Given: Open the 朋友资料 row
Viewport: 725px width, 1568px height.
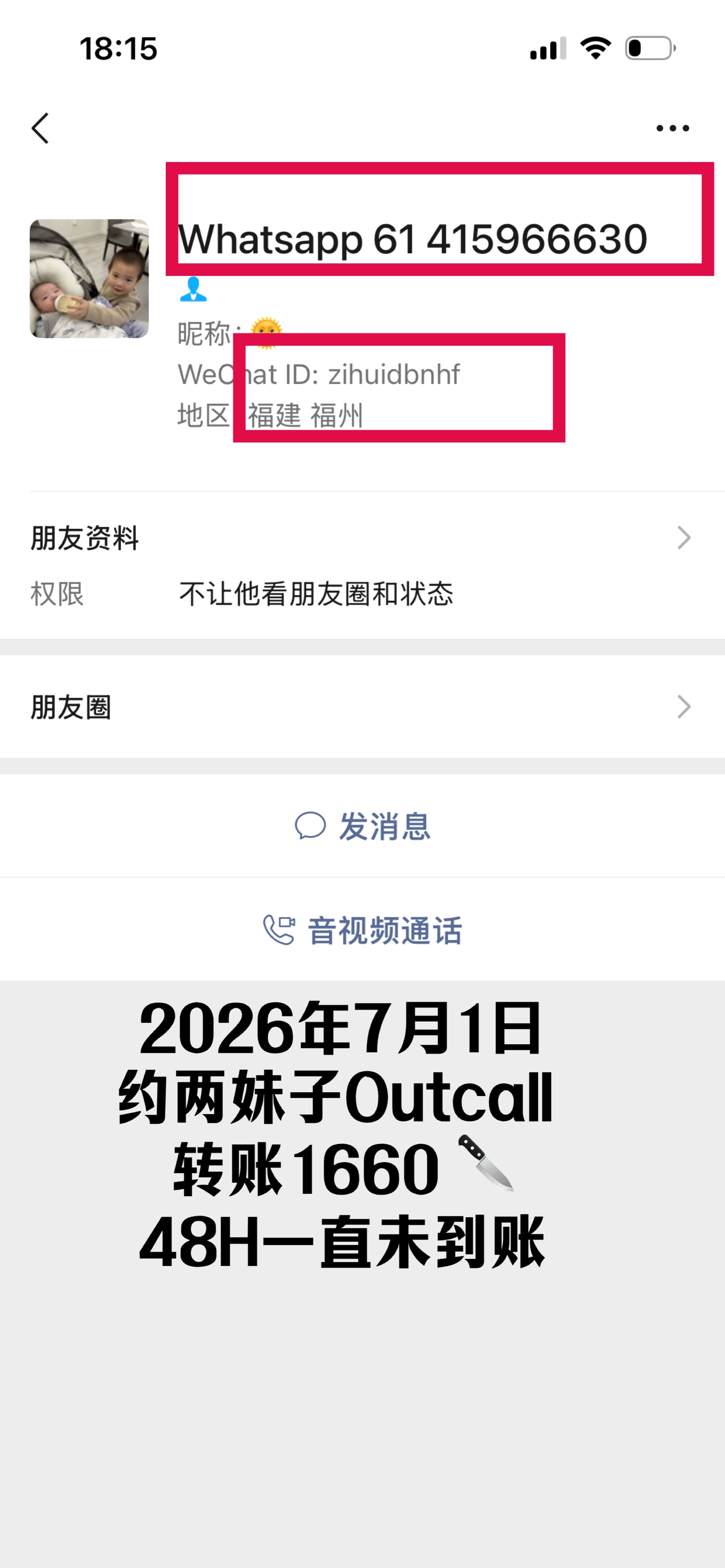Looking at the screenshot, I should 362,538.
